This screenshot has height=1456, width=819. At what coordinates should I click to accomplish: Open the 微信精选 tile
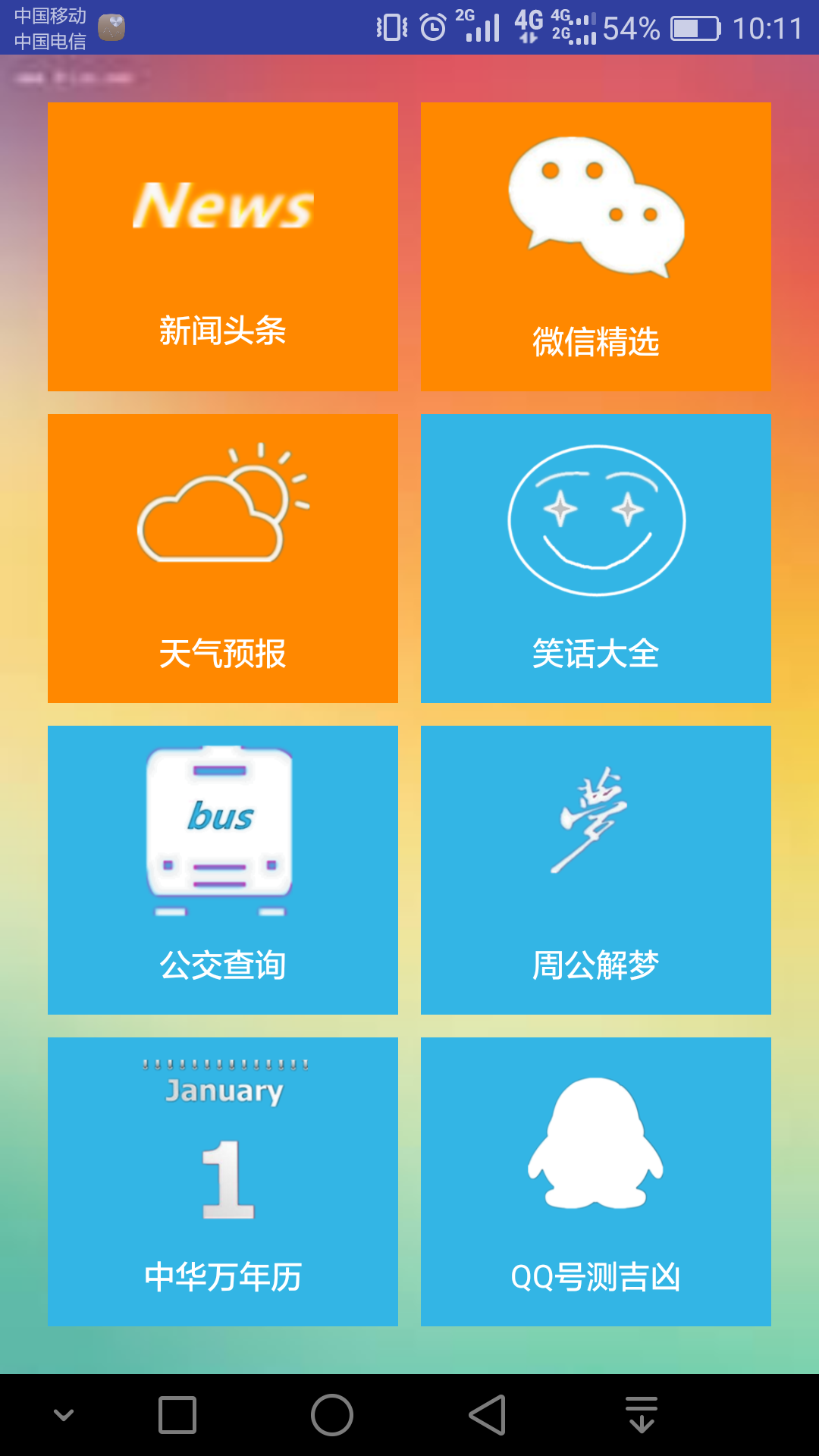click(x=595, y=246)
